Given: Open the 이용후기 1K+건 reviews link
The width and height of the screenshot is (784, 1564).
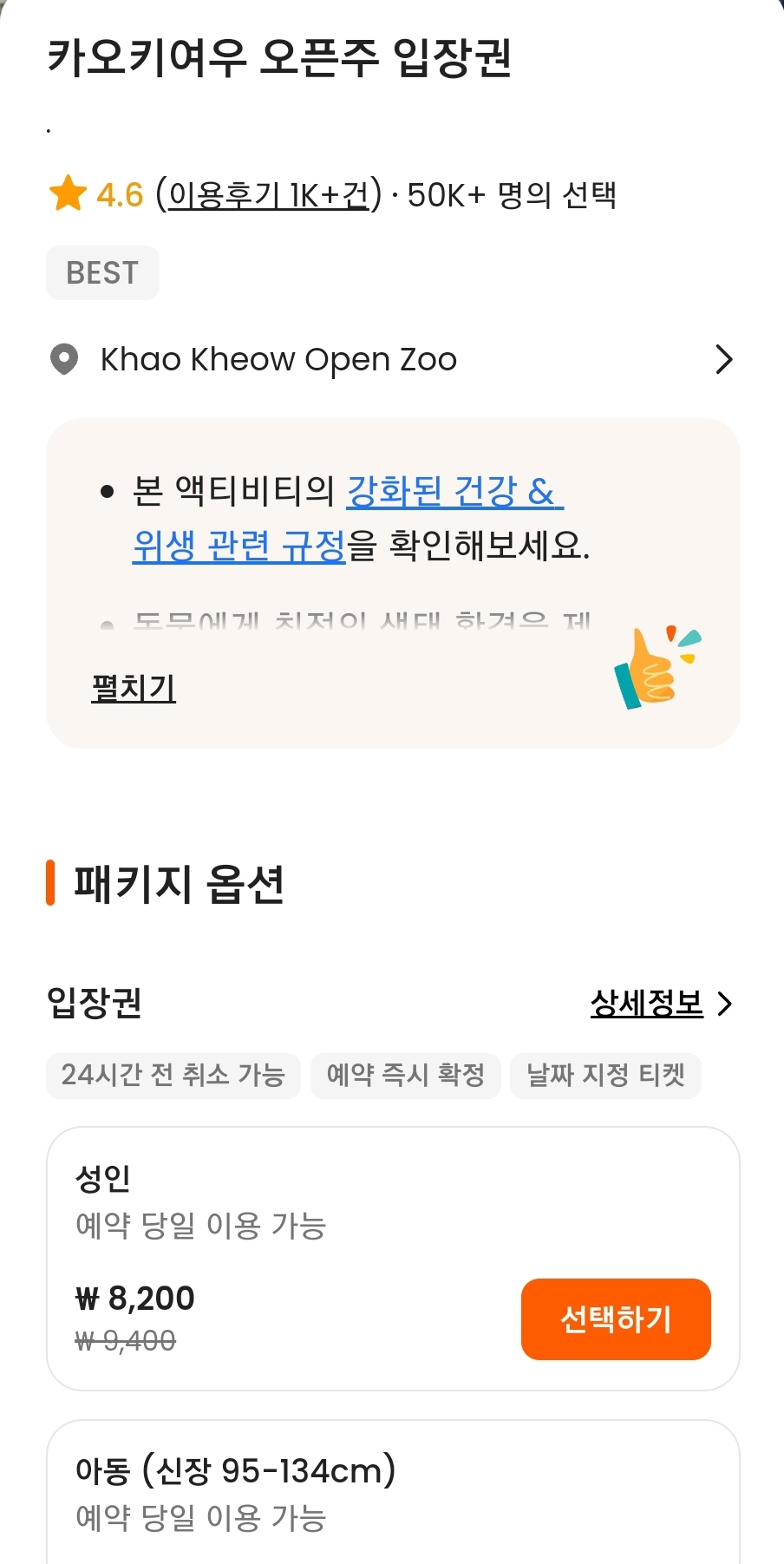Looking at the screenshot, I should [269, 195].
